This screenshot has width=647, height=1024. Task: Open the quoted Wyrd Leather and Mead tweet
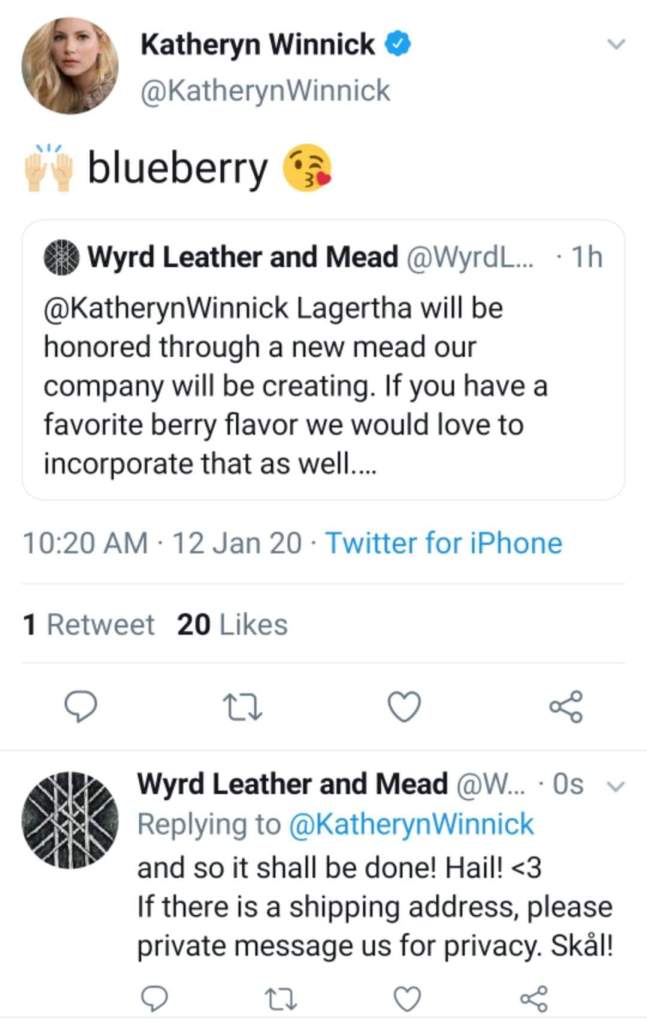(323, 360)
